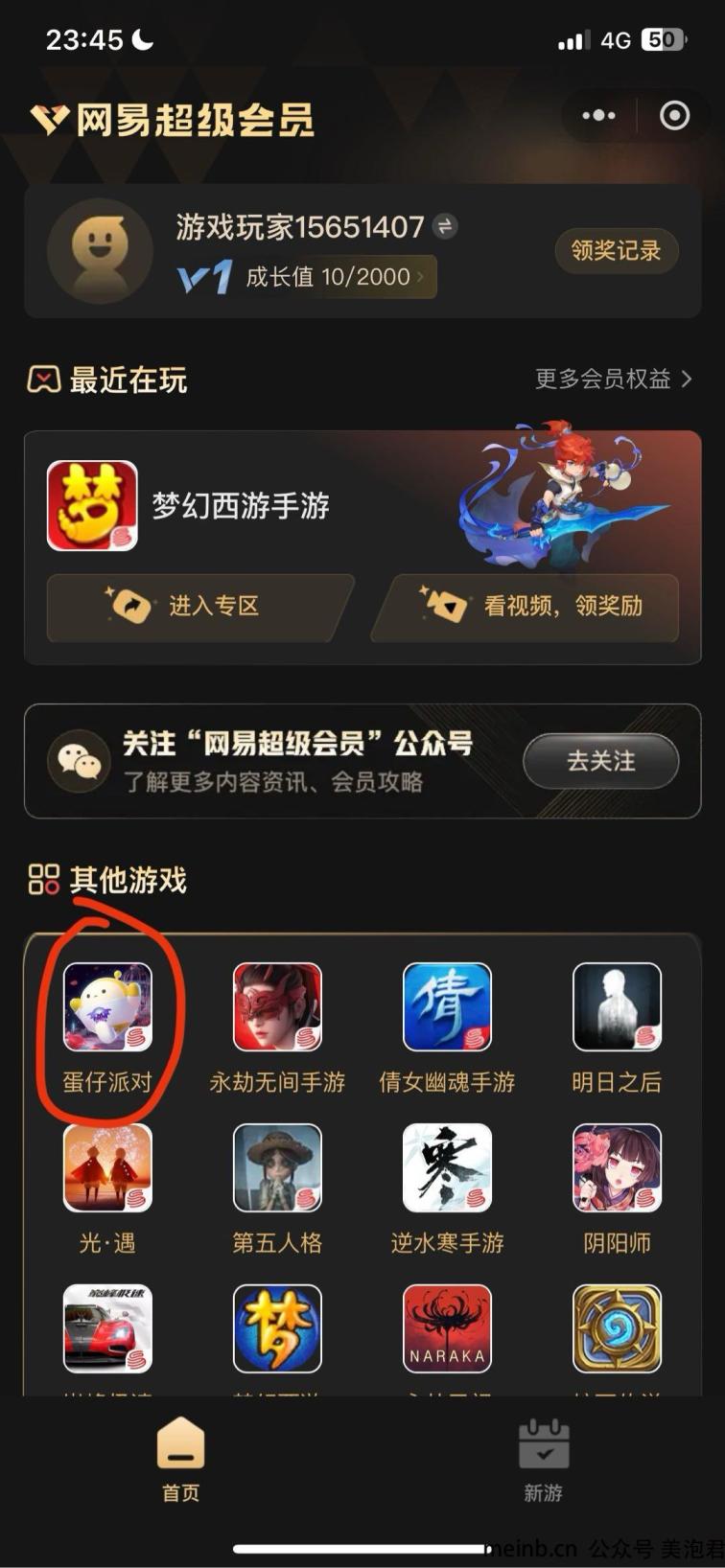Open the mini program overflow menu
Image resolution: width=725 pixels, height=1568 pixels.
coord(598,116)
